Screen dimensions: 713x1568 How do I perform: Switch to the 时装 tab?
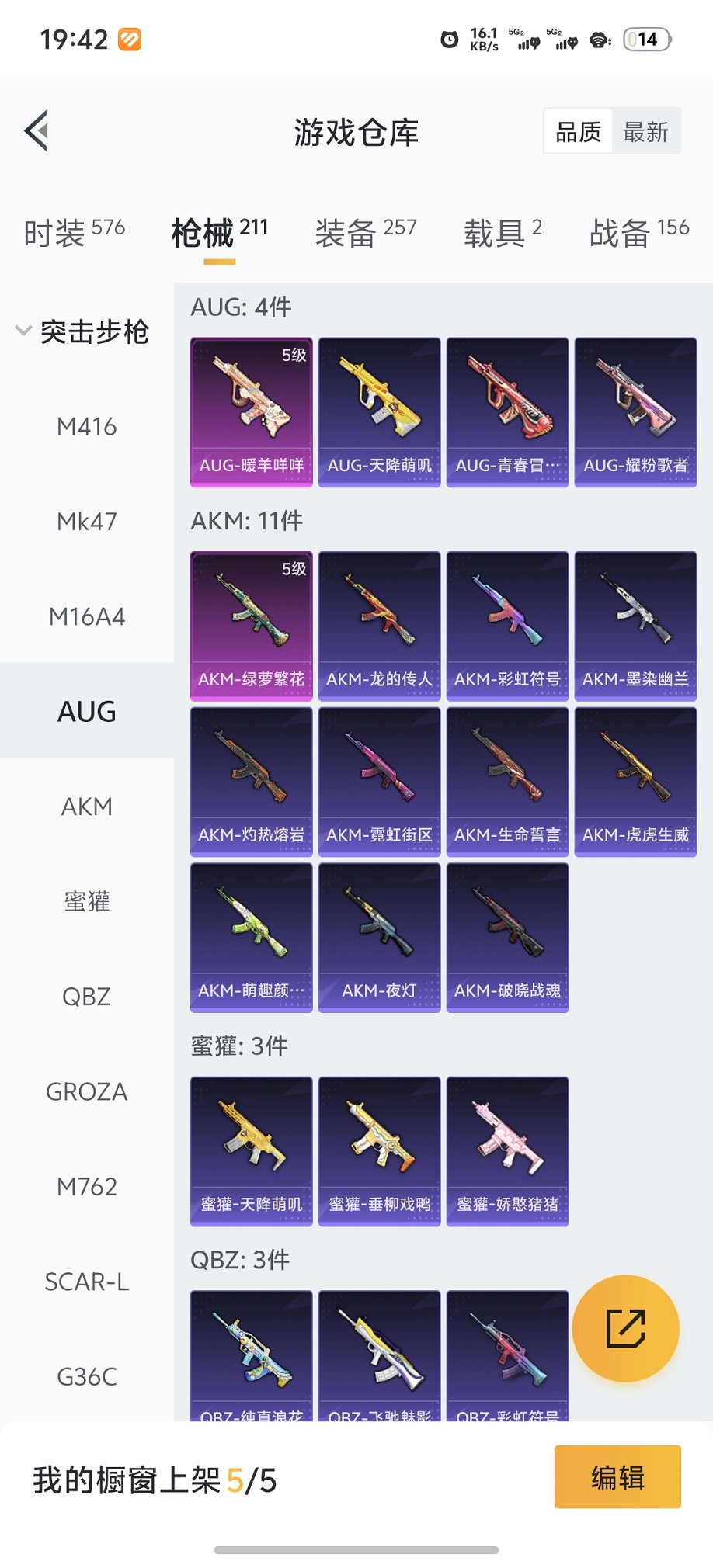point(74,232)
